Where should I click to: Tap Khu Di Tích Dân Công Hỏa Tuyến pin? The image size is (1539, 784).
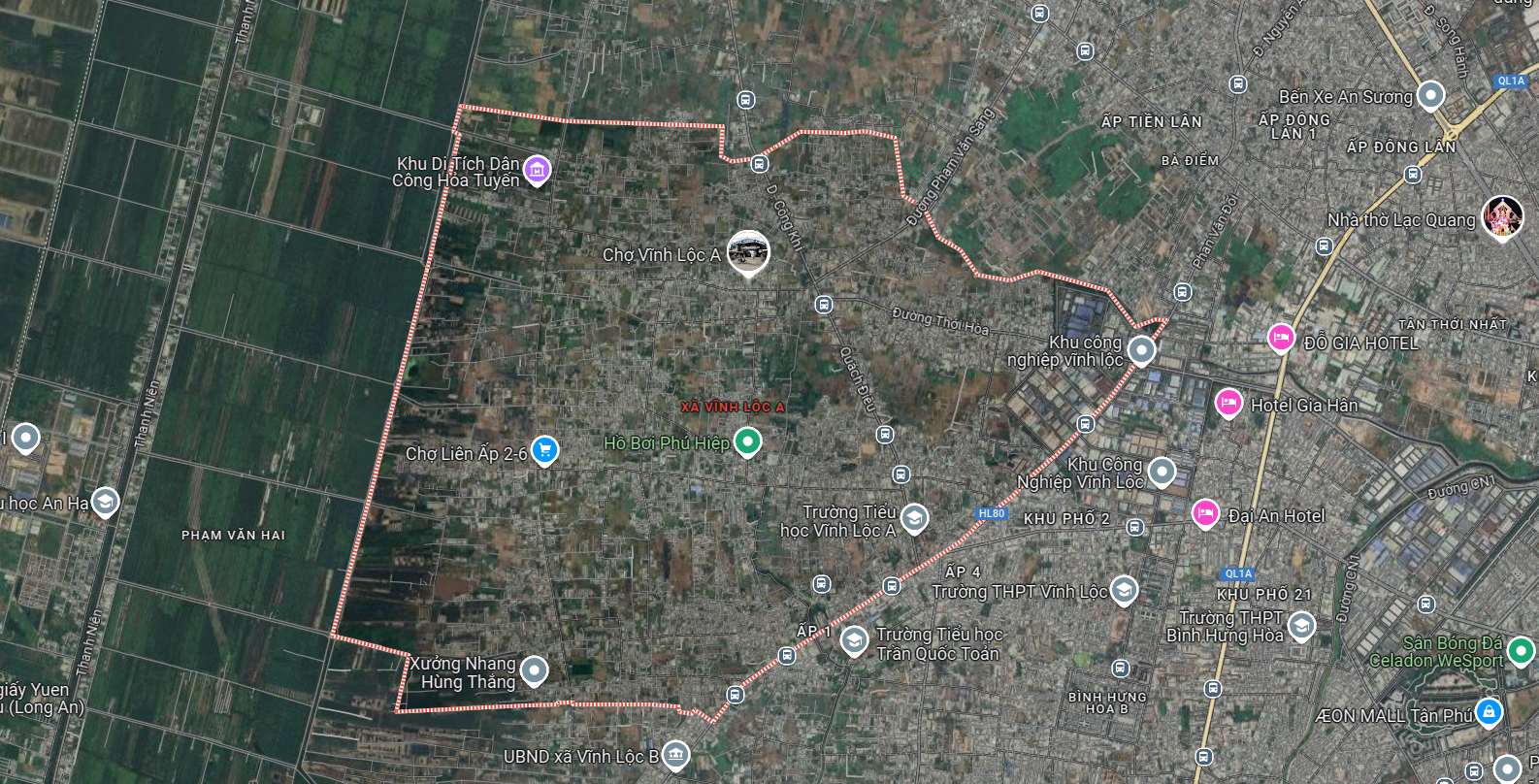pos(537,170)
